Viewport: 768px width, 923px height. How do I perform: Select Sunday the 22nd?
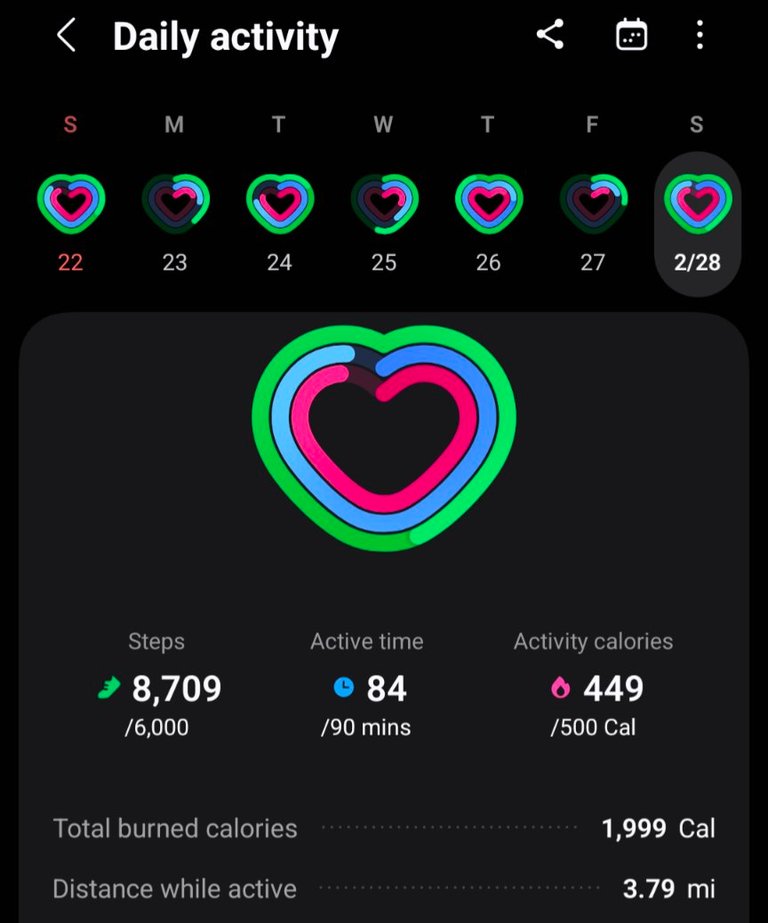click(x=71, y=200)
